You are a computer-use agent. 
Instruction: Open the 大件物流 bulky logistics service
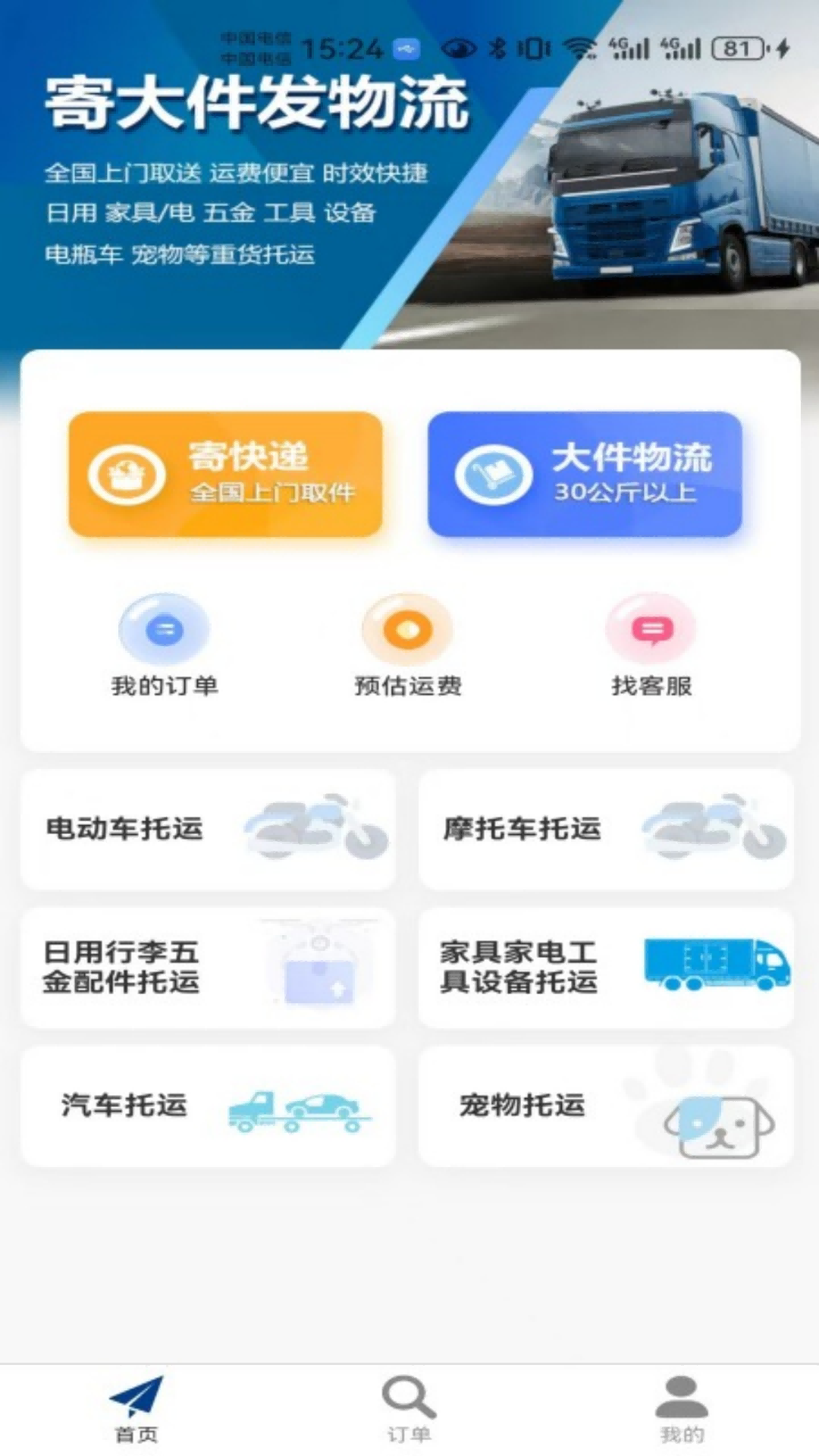(x=584, y=476)
